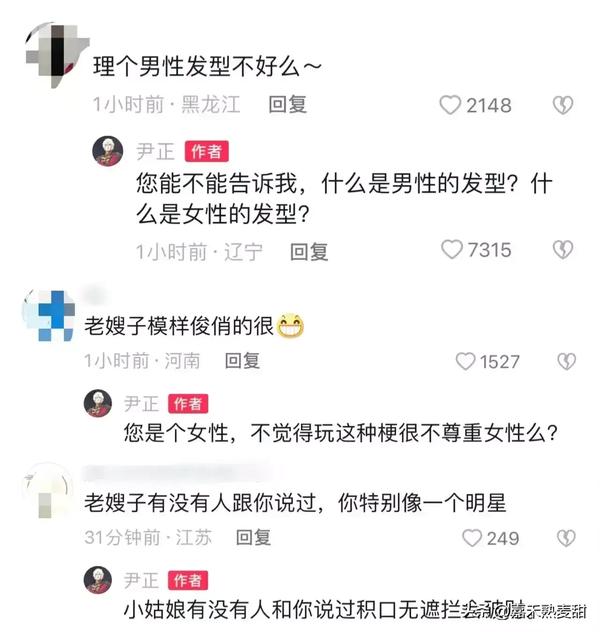This screenshot has width=600, height=632.
Task: Reply to the comment from 江苏
Action: pos(254,537)
